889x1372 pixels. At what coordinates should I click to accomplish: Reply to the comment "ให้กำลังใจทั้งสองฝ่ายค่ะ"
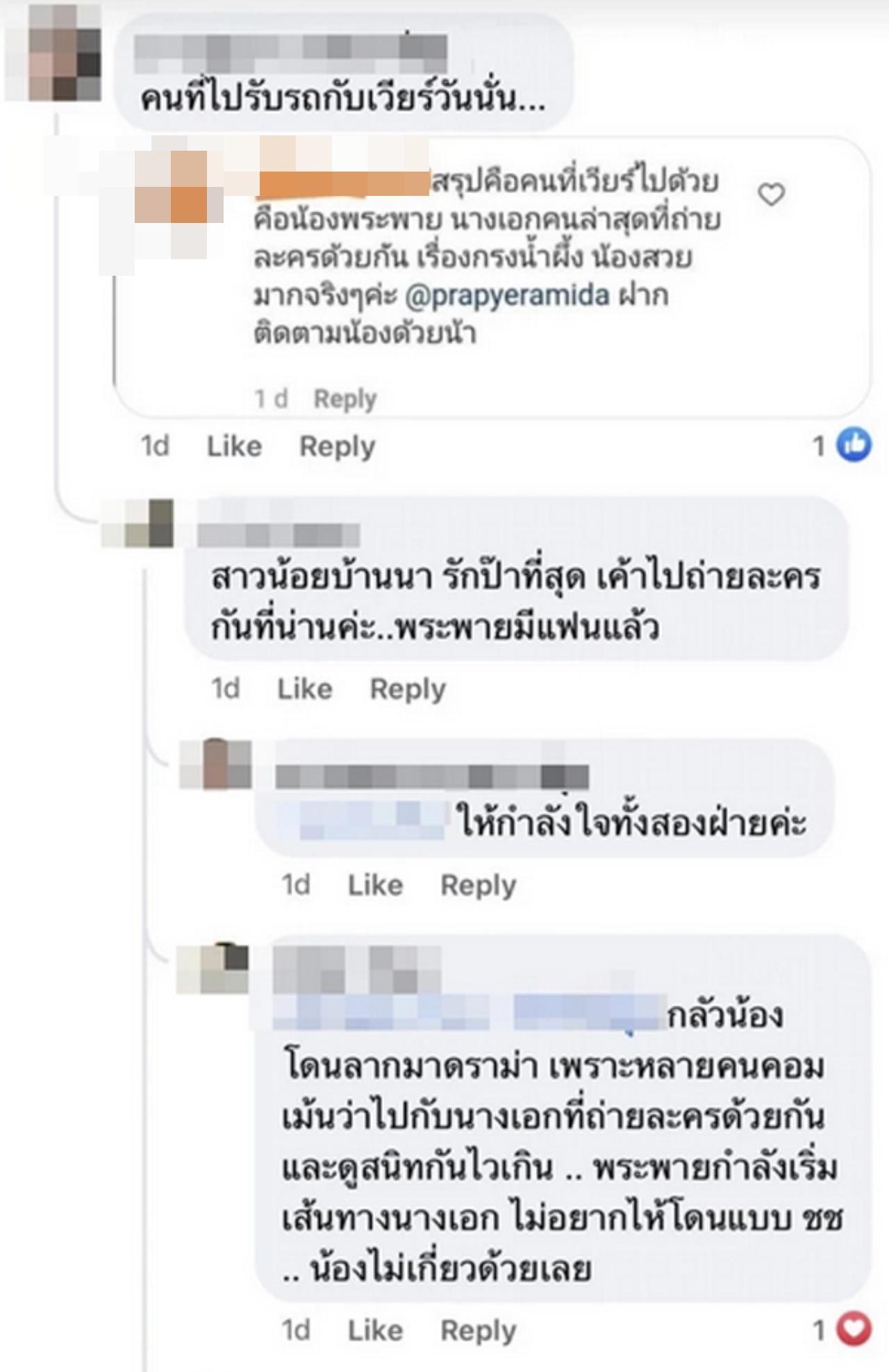tap(479, 885)
